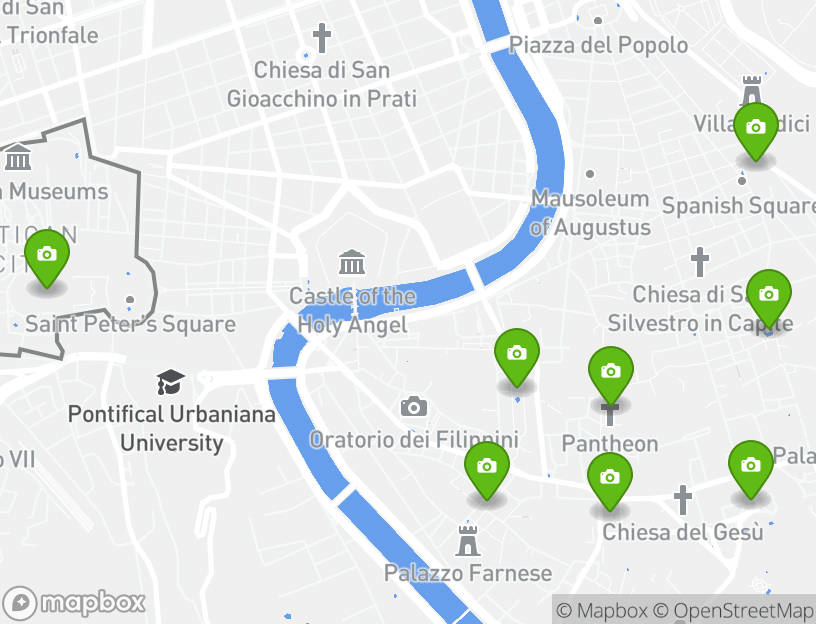Screen dimensions: 816x624
Task: Select the green camera pin near Saint Peter's Square
Action: tap(46, 257)
